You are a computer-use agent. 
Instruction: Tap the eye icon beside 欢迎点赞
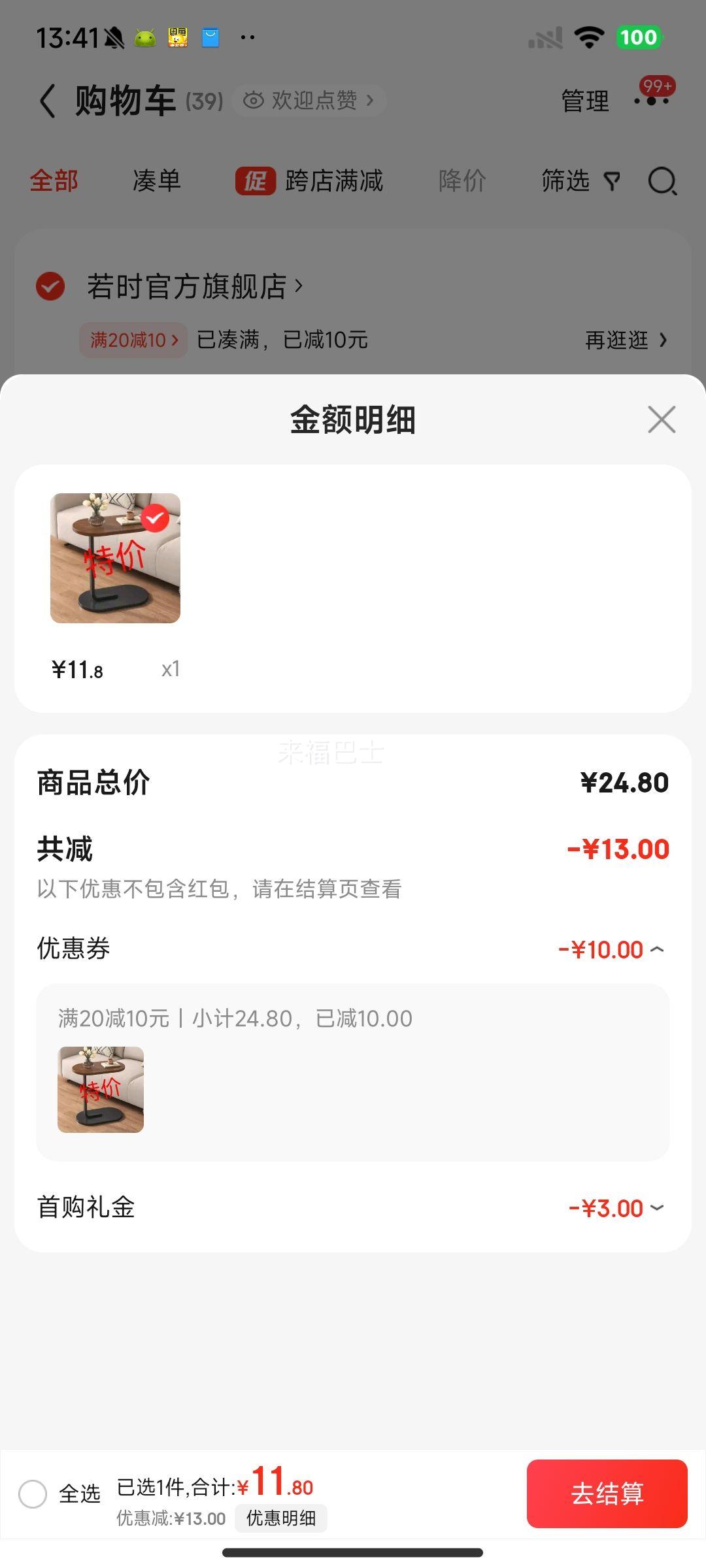254,101
